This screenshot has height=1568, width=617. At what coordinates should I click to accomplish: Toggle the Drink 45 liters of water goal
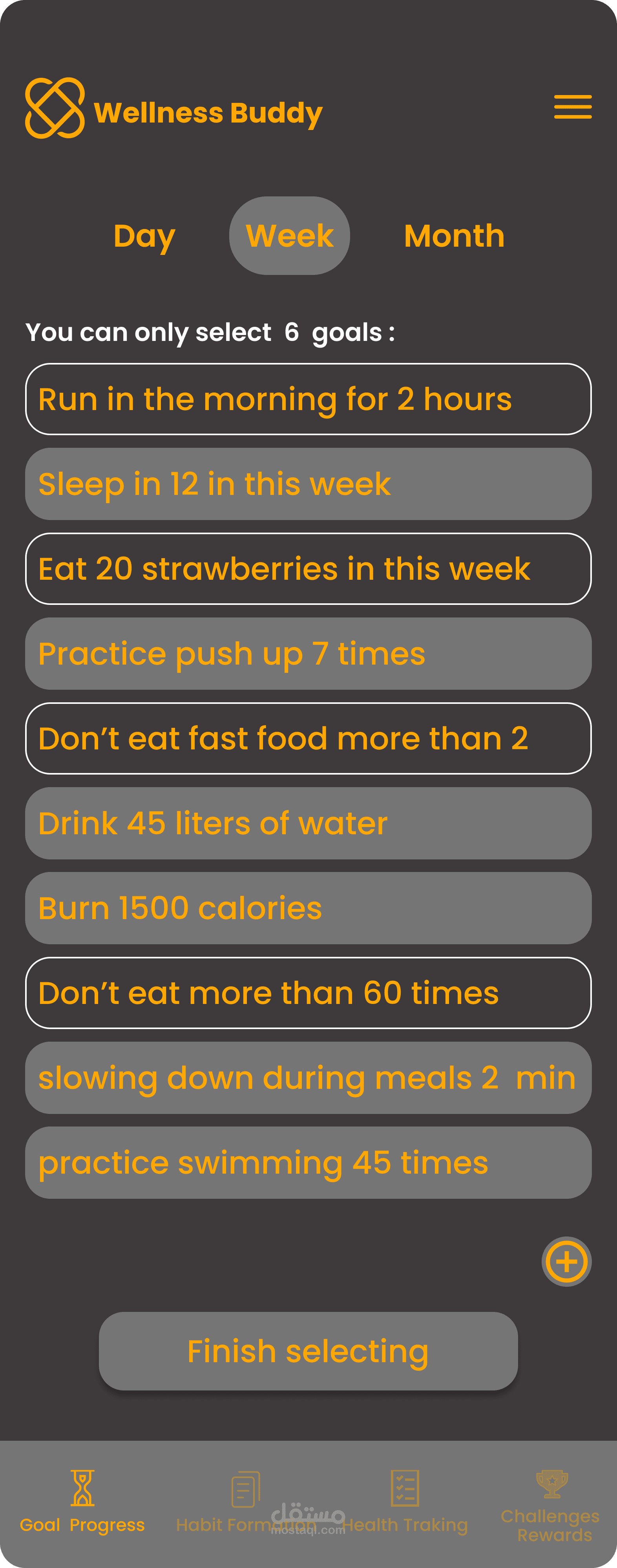click(308, 823)
